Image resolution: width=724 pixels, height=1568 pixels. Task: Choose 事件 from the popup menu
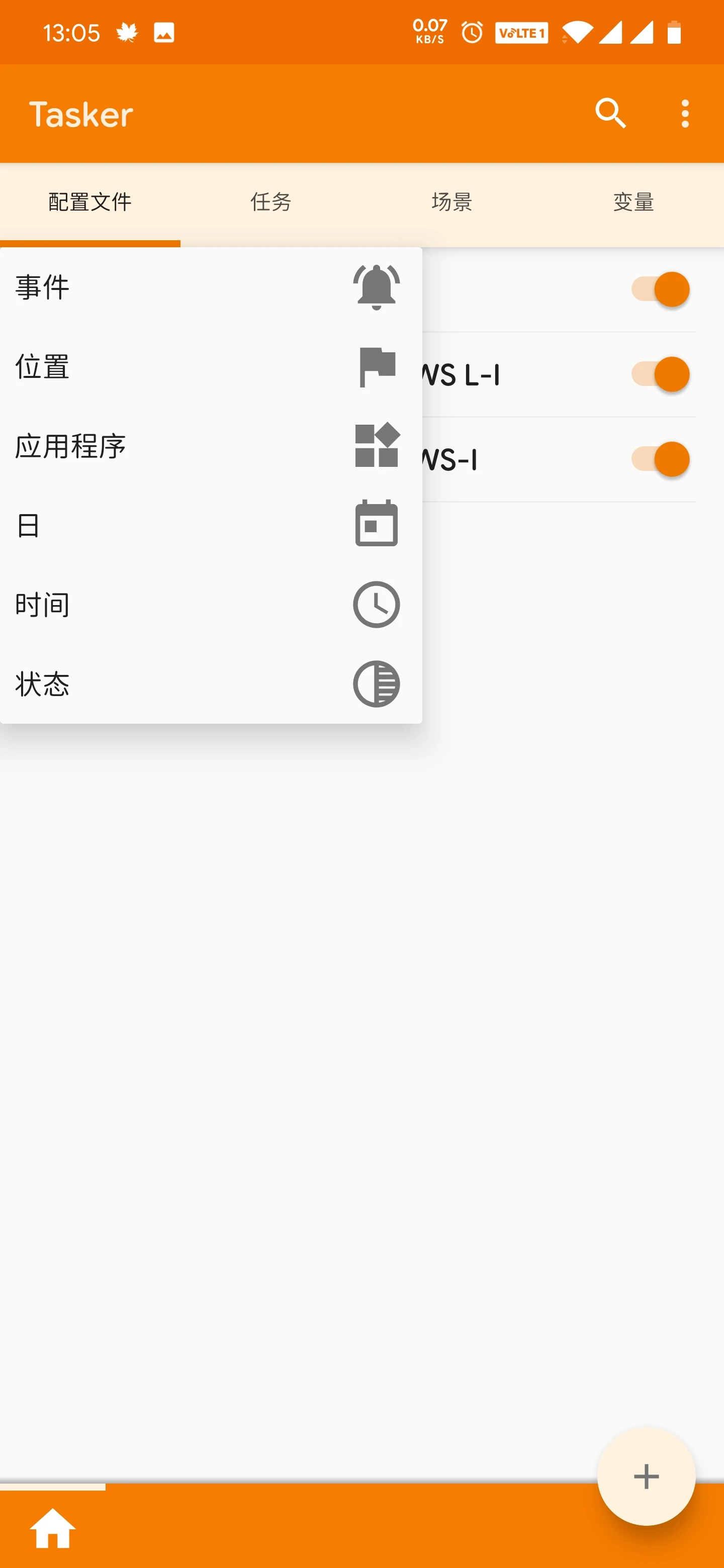point(211,287)
